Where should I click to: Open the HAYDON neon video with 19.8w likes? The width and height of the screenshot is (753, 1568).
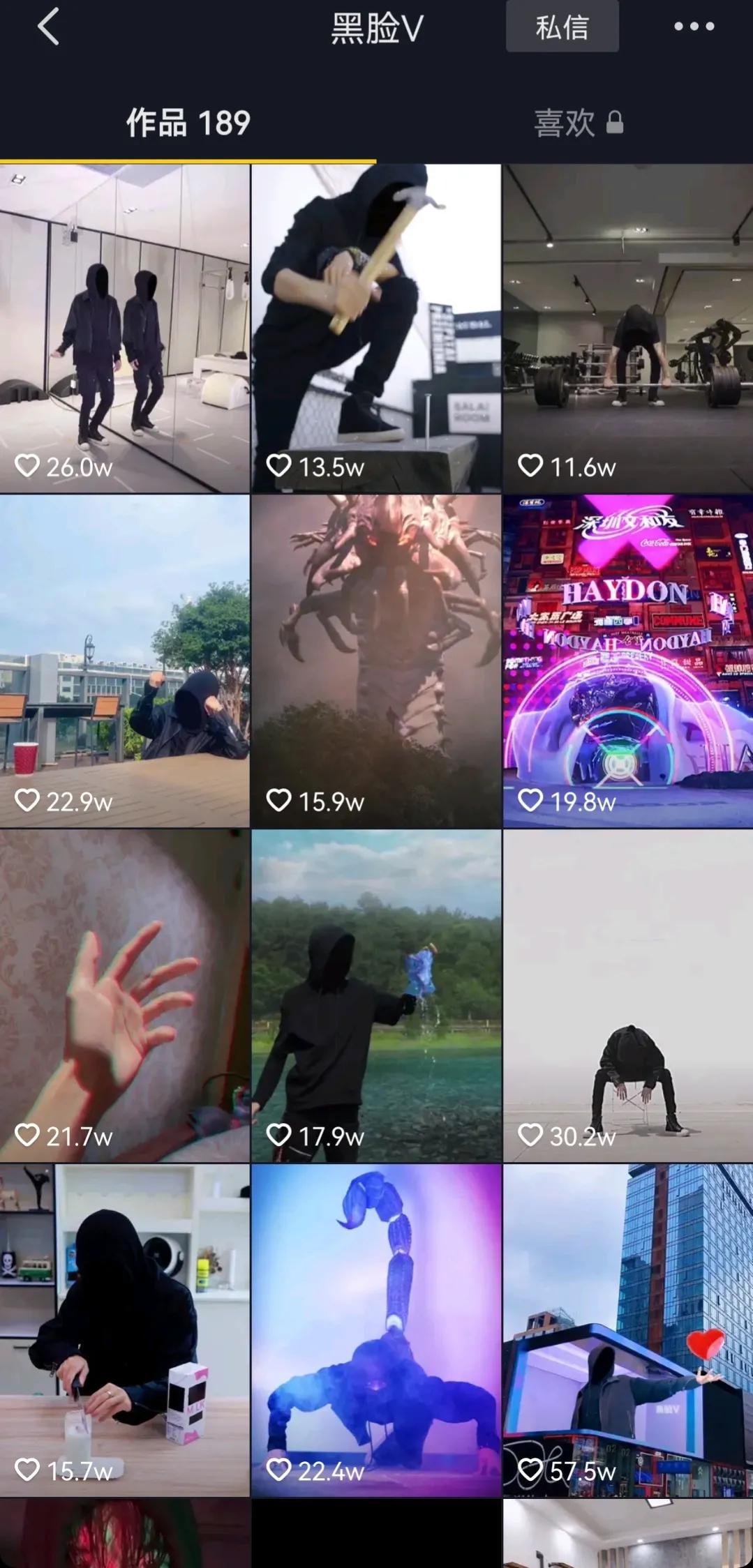coord(628,661)
